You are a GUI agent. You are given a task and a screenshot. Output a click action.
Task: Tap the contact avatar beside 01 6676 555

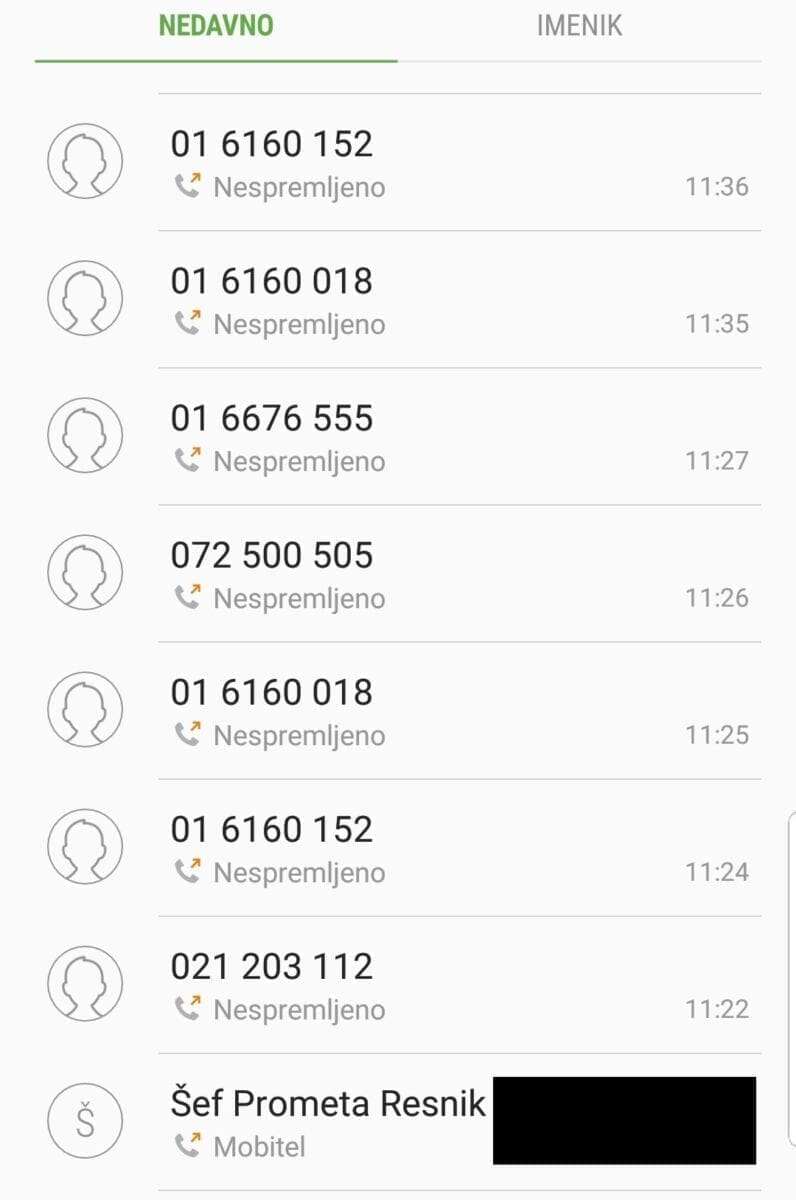85,436
